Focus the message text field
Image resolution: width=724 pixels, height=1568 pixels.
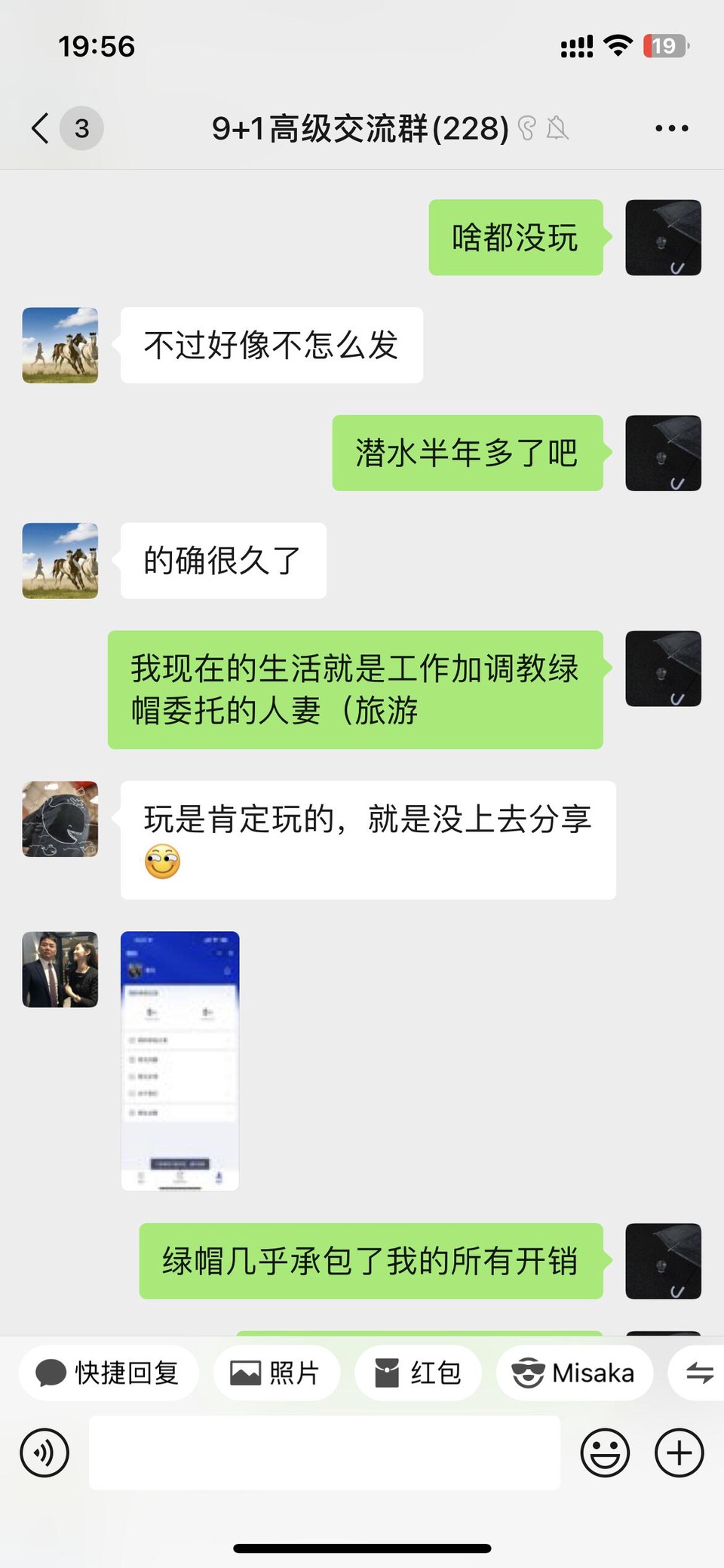pos(324,1453)
